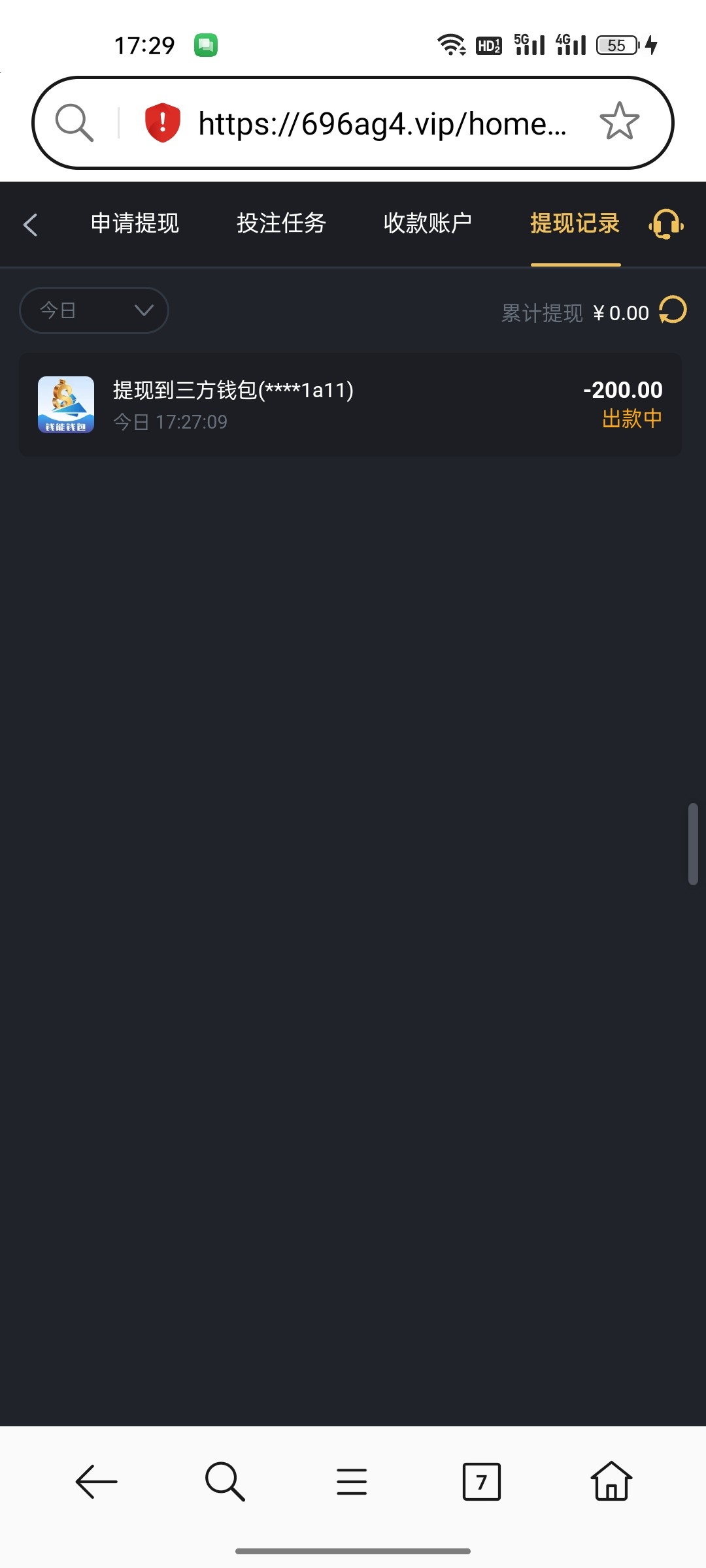Open the tab switcher showing 7 tabs

(482, 1481)
